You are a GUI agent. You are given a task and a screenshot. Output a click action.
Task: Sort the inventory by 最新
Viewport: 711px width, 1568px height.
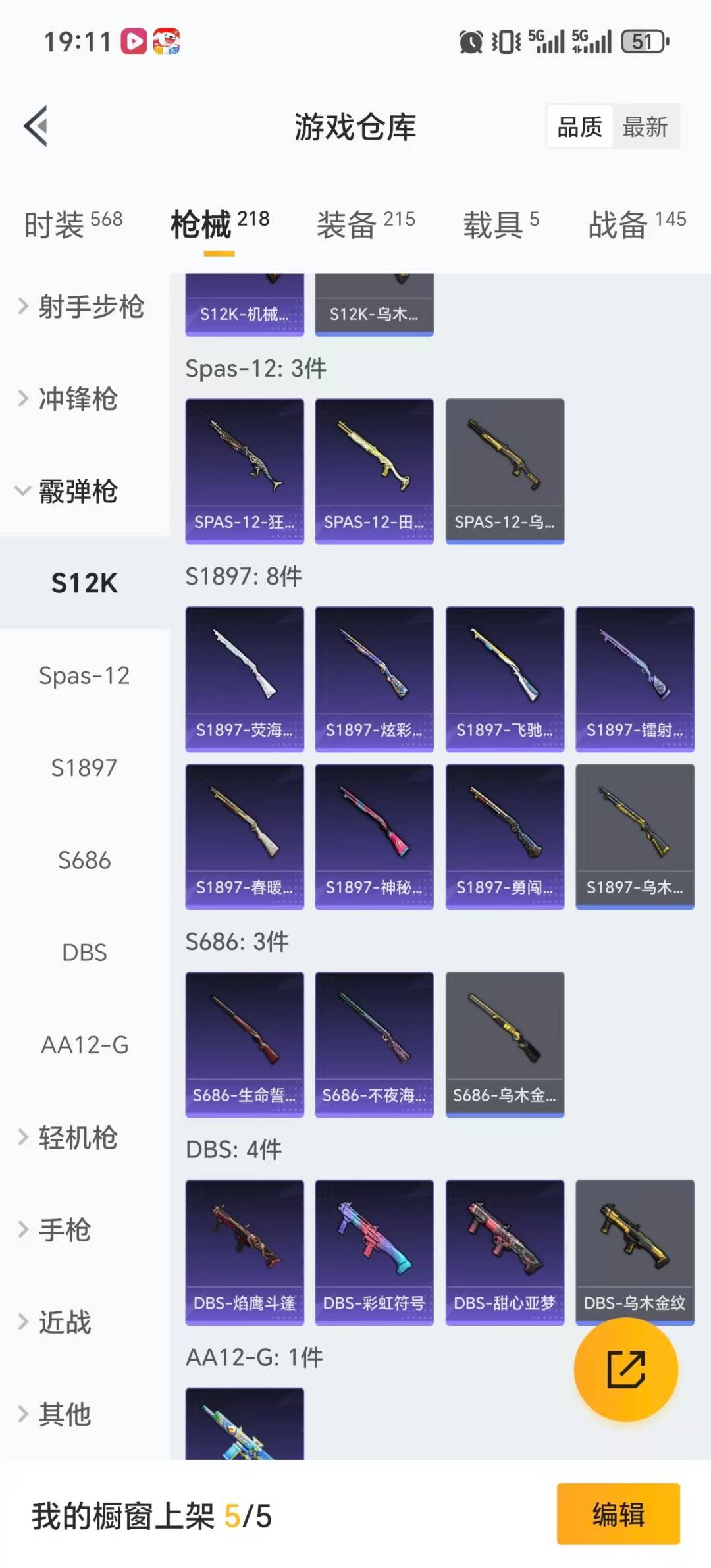point(645,126)
